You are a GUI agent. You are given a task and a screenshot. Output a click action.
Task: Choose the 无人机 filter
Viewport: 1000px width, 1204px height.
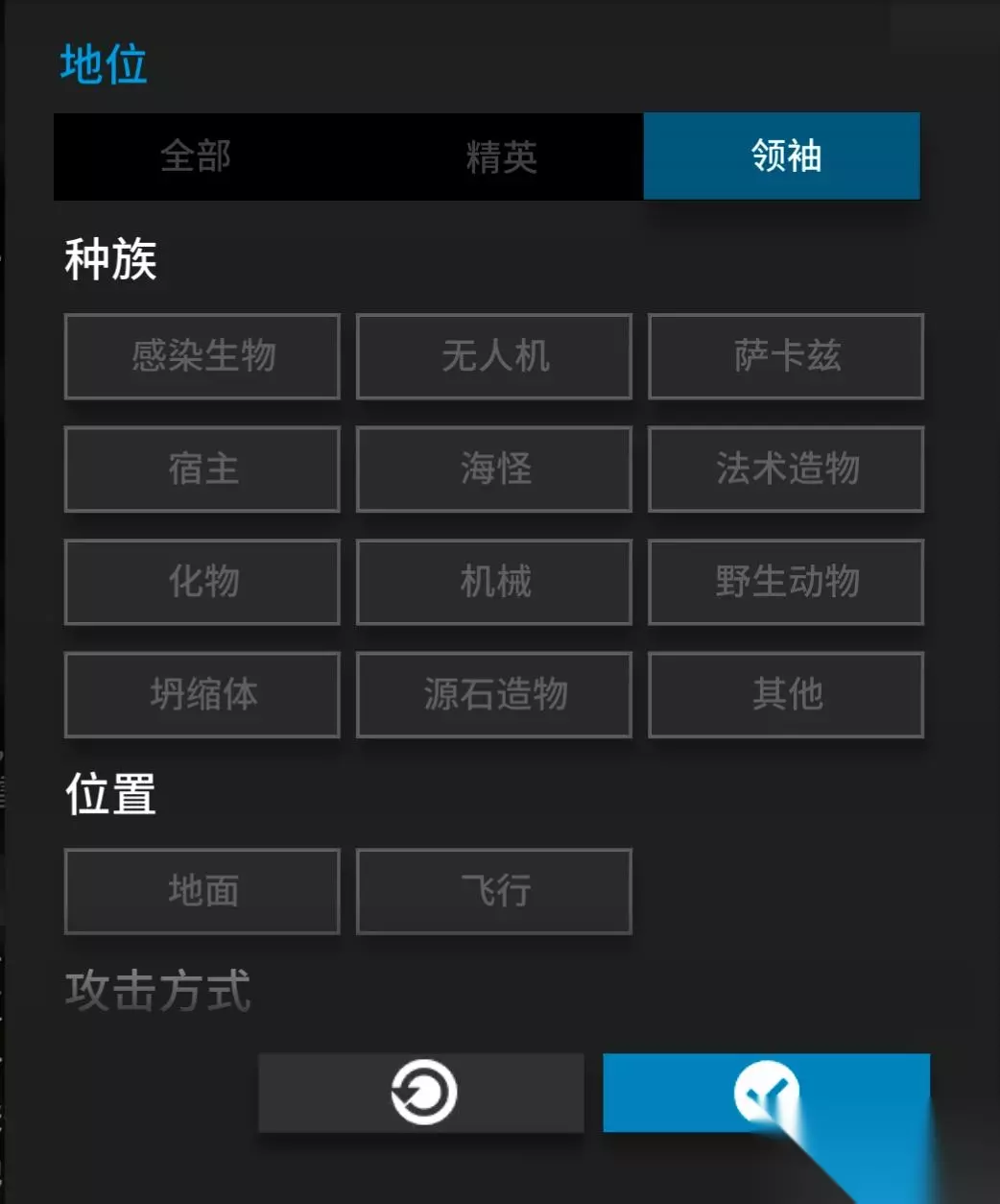coord(494,356)
